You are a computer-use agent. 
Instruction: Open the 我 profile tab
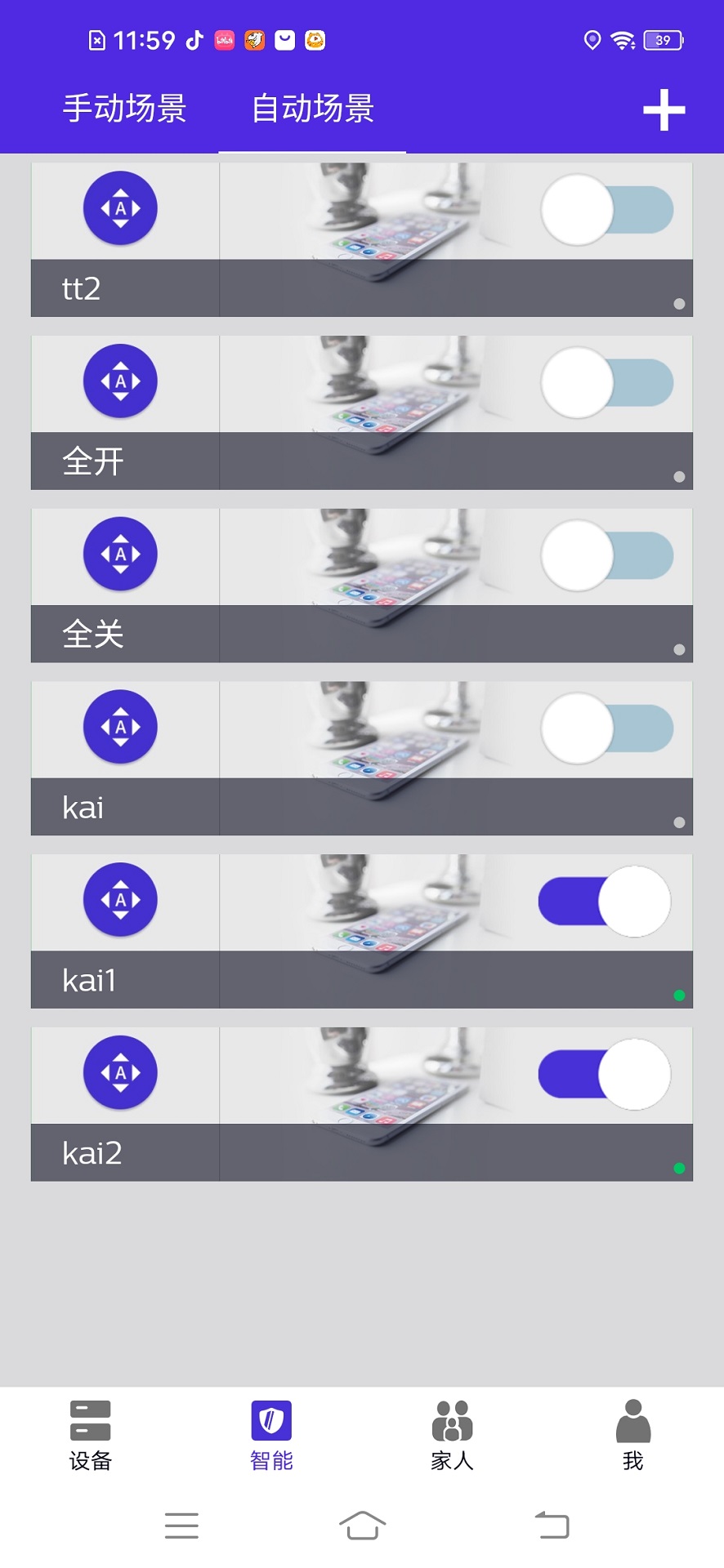click(x=633, y=1437)
